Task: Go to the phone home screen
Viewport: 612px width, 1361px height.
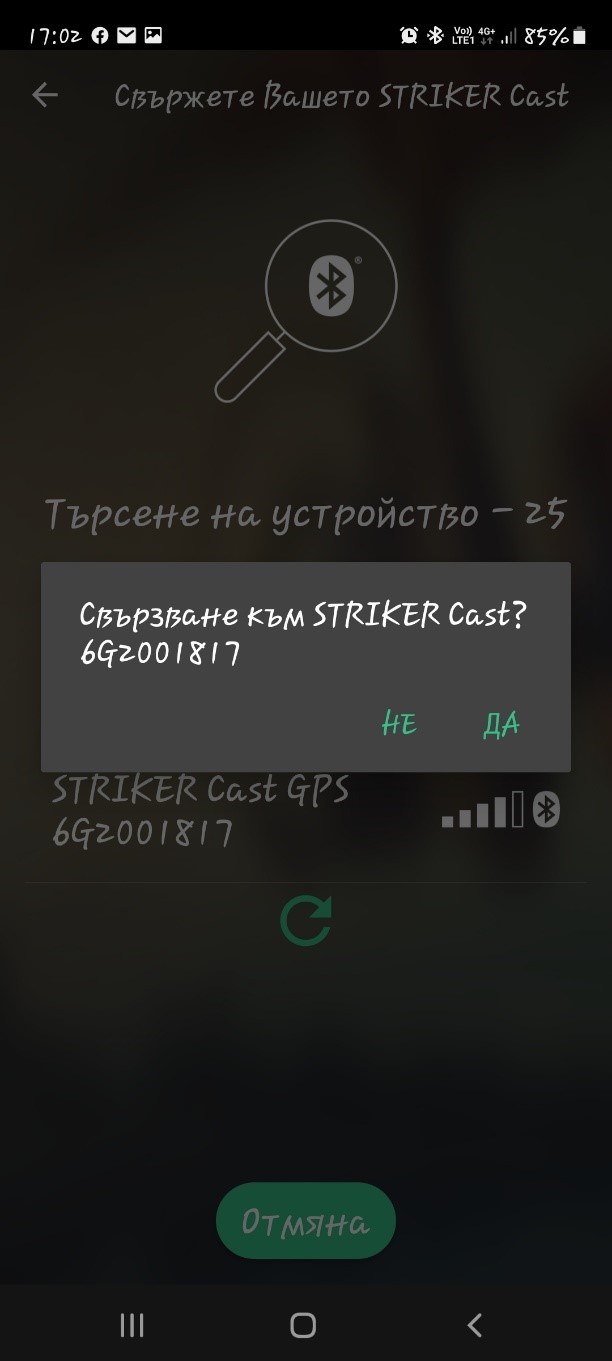Action: (303, 1325)
